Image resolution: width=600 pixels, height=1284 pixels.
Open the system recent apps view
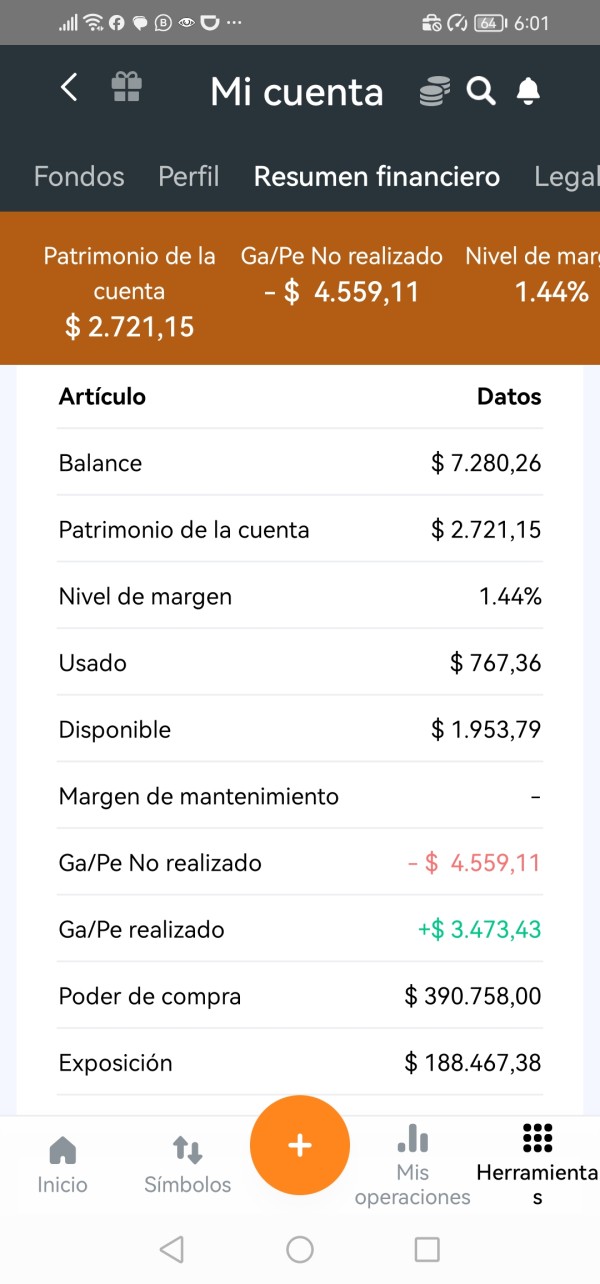tap(427, 1249)
